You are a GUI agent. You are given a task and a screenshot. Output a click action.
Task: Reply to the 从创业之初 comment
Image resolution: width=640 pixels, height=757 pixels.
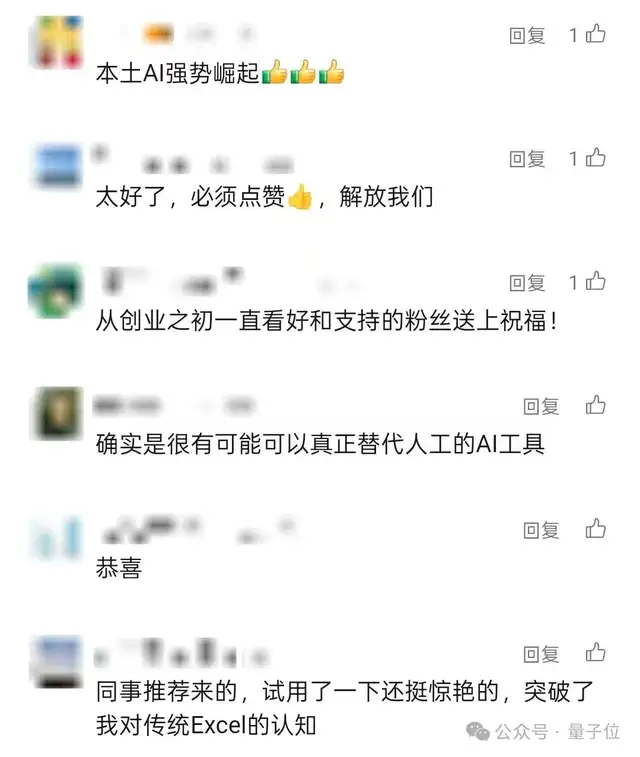[x=528, y=282]
